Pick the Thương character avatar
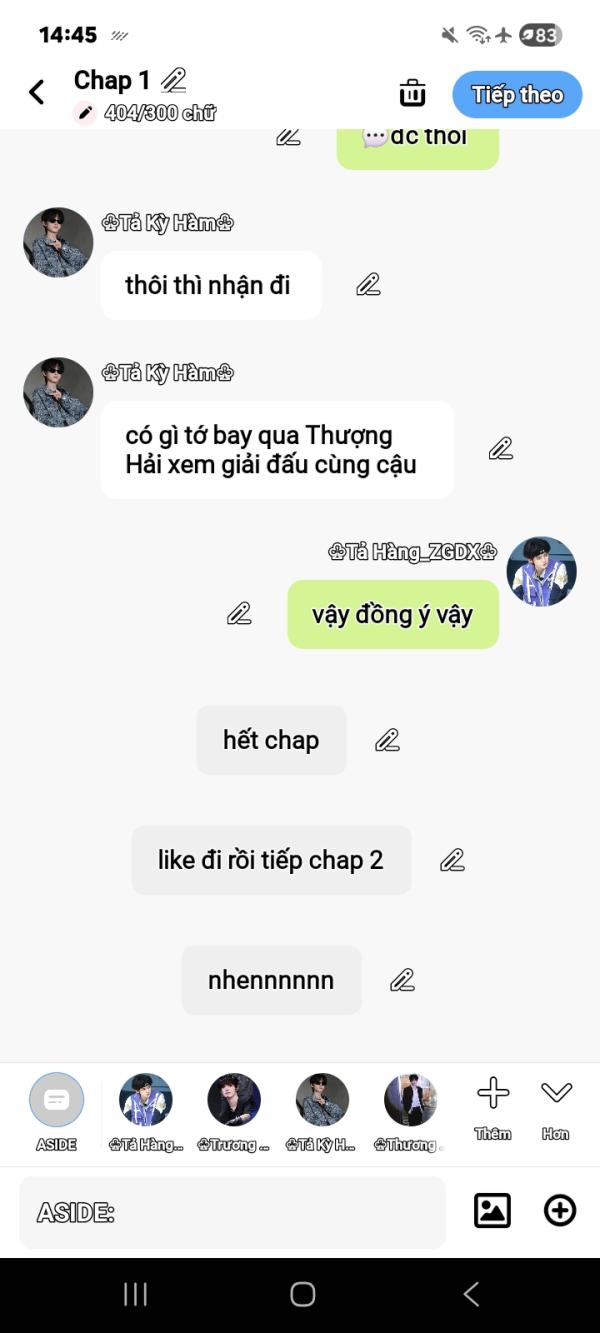The image size is (600, 1333). pos(410,1101)
